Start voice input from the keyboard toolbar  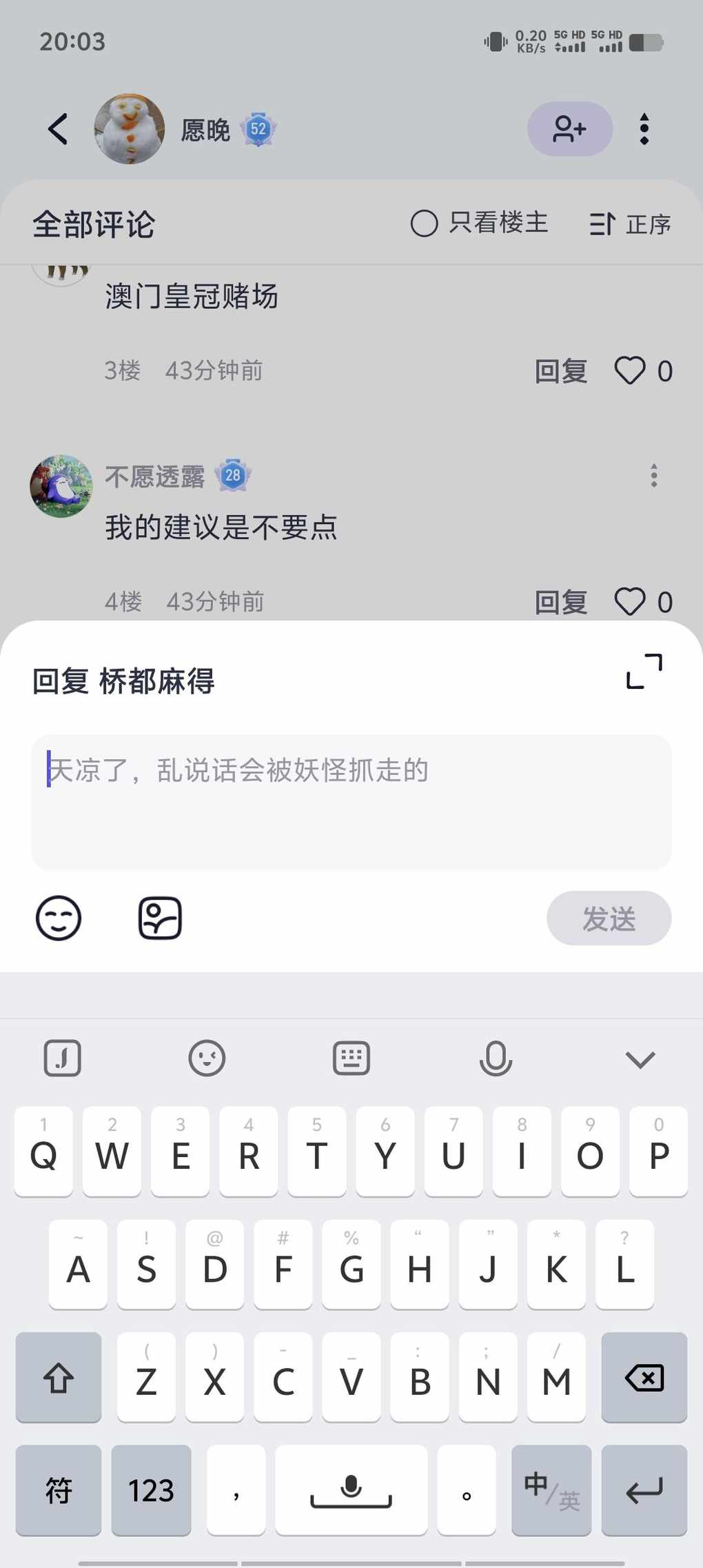[x=496, y=1058]
